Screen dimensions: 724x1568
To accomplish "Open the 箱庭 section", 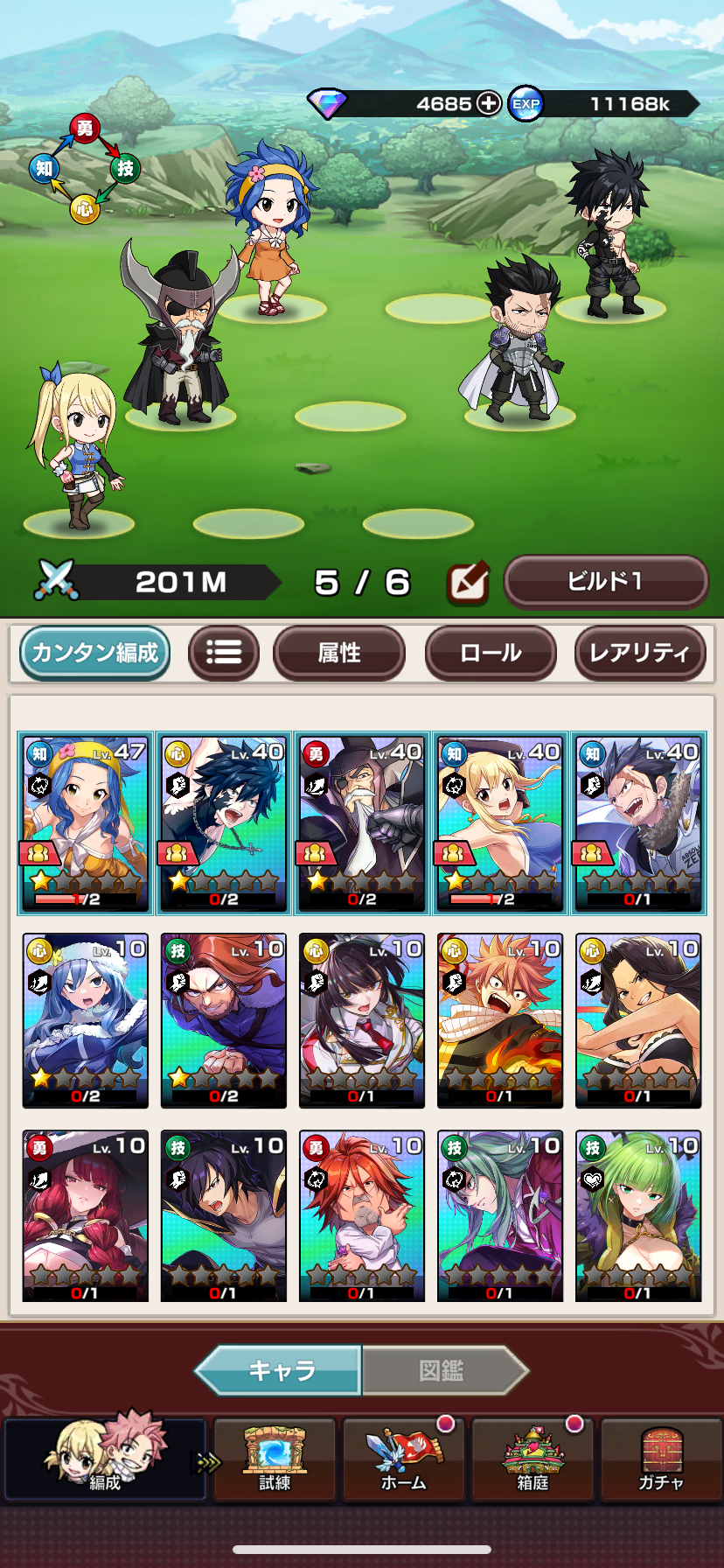I will [533, 1459].
